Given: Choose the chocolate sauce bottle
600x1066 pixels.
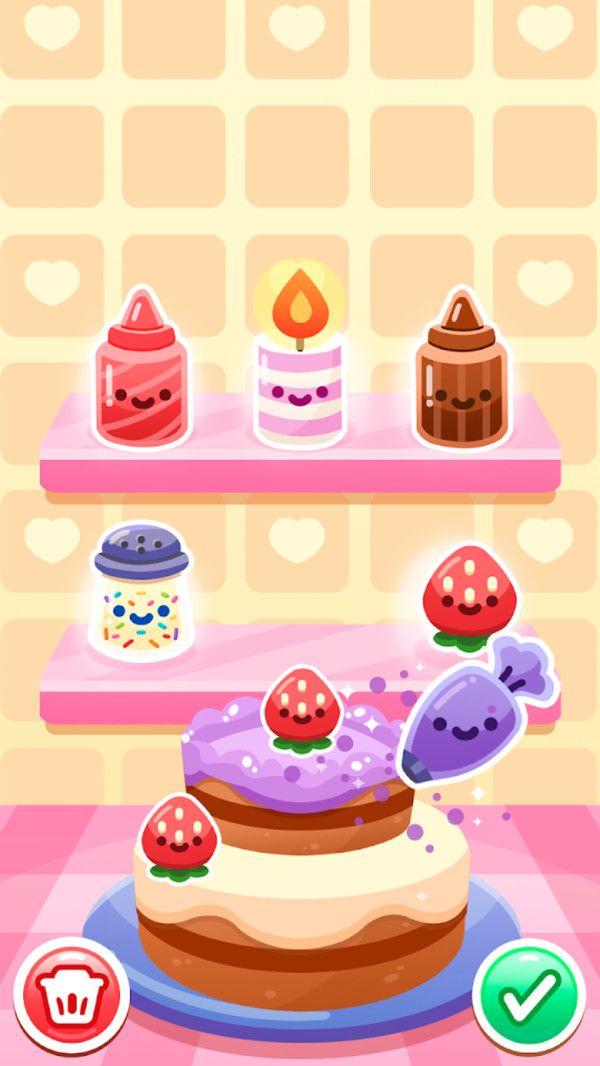Looking at the screenshot, I should tap(461, 377).
